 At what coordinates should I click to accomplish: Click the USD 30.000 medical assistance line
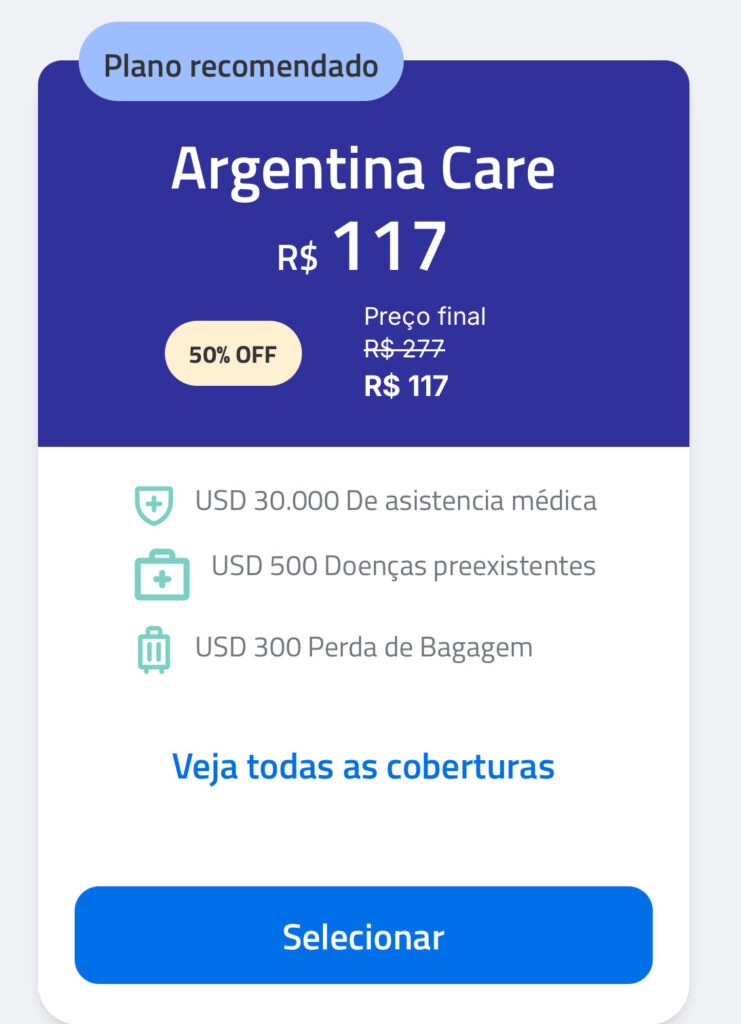pos(394,501)
